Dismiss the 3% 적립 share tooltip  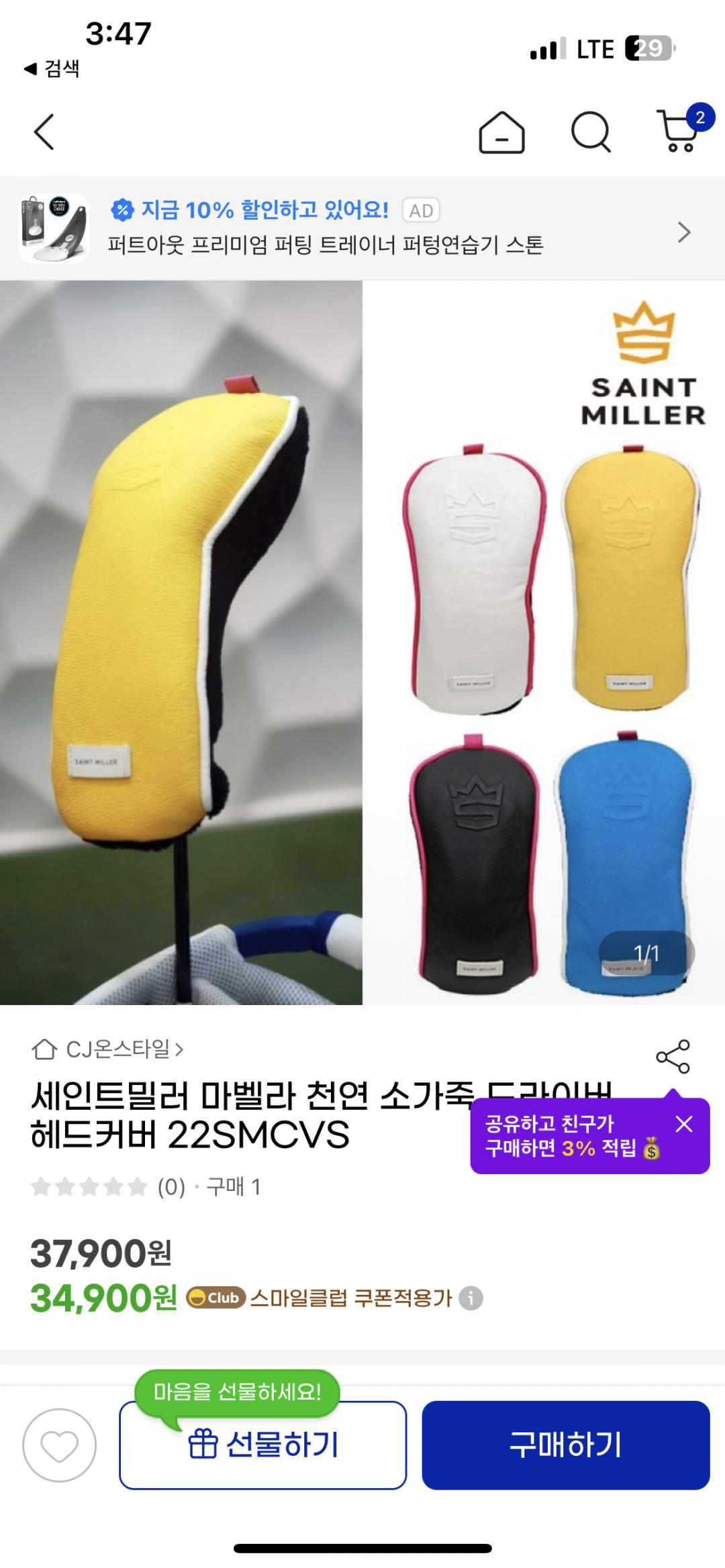683,1125
